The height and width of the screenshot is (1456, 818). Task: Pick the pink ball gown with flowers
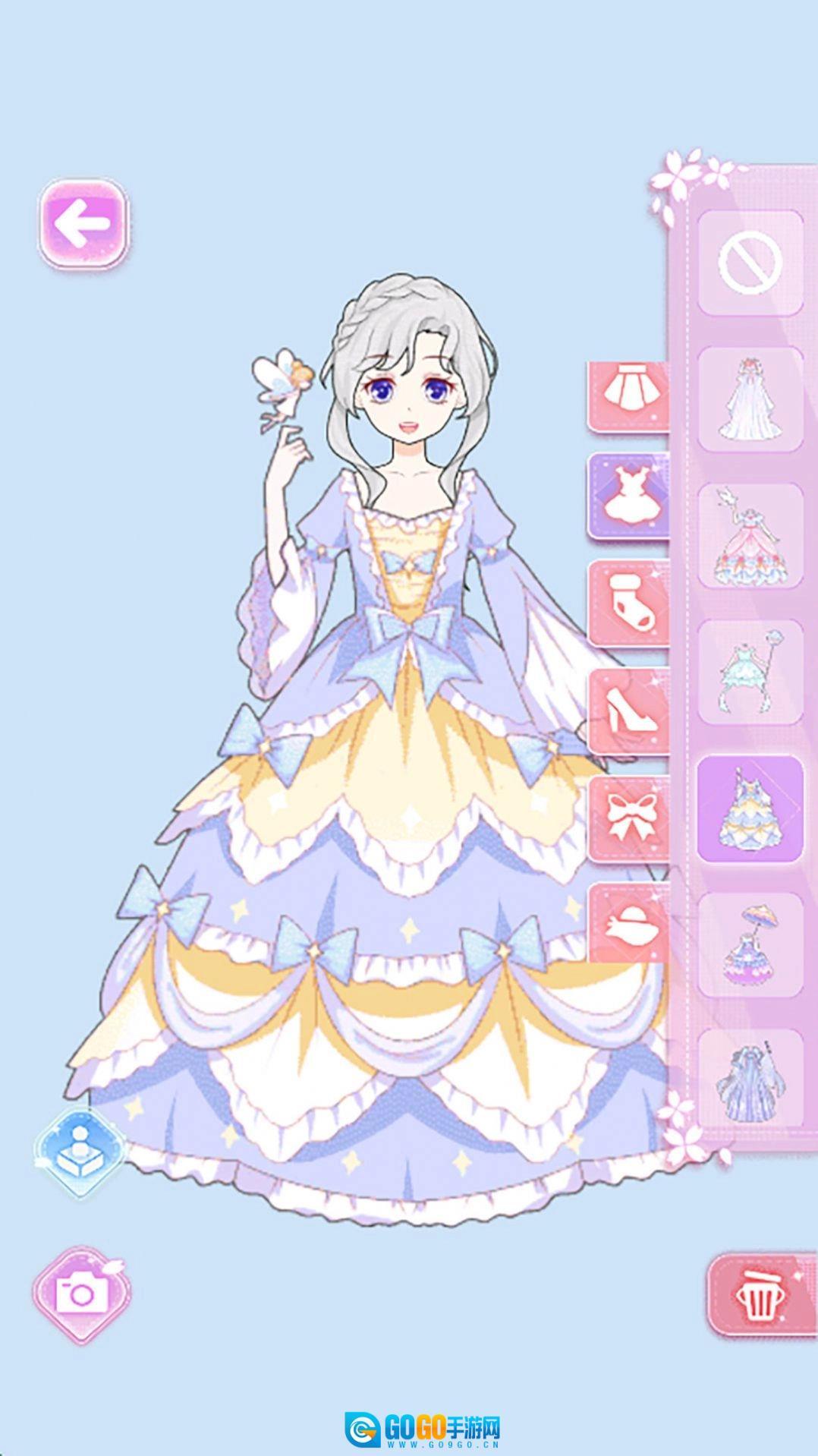750,536
